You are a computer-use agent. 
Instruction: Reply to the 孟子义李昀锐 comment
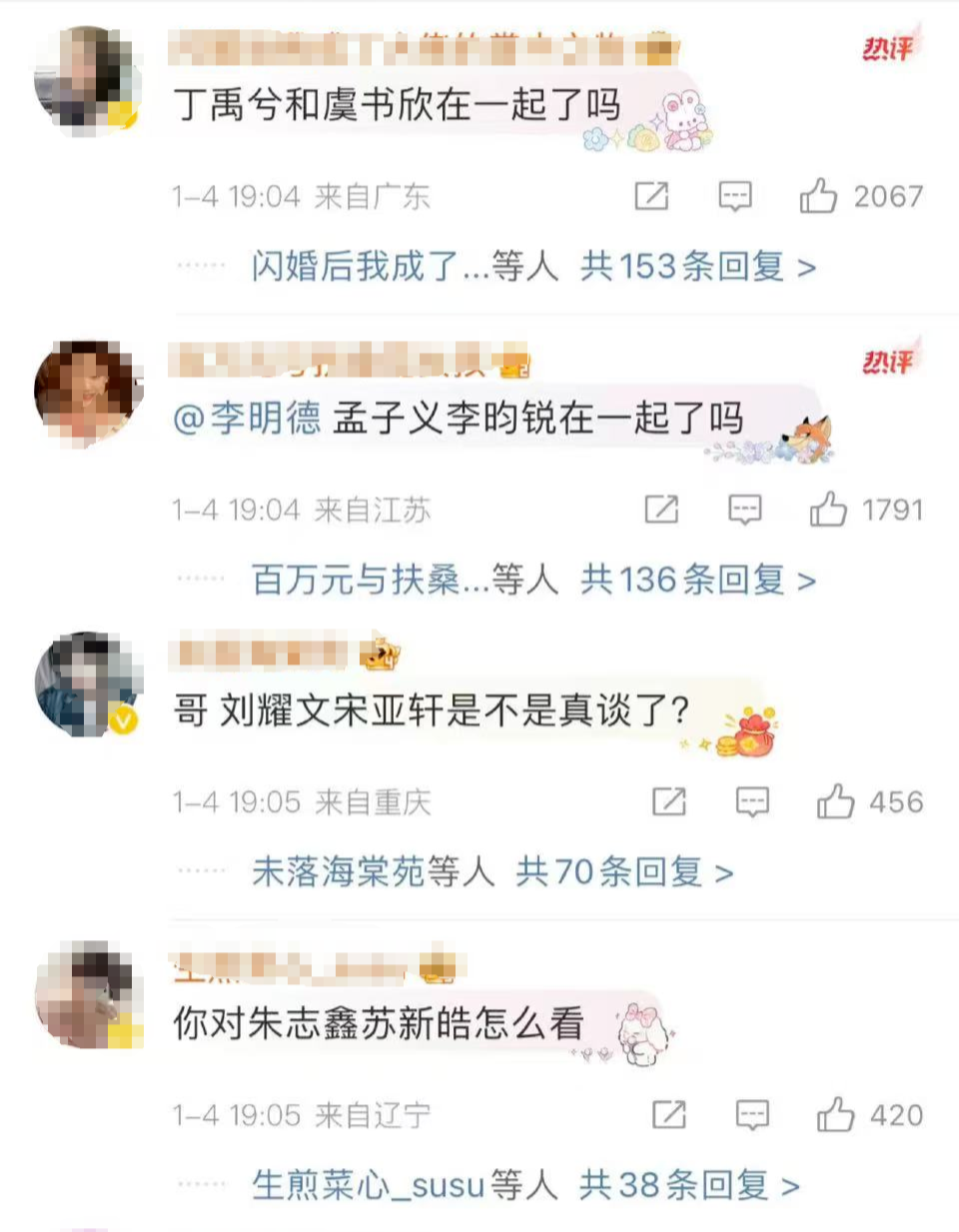[x=744, y=510]
